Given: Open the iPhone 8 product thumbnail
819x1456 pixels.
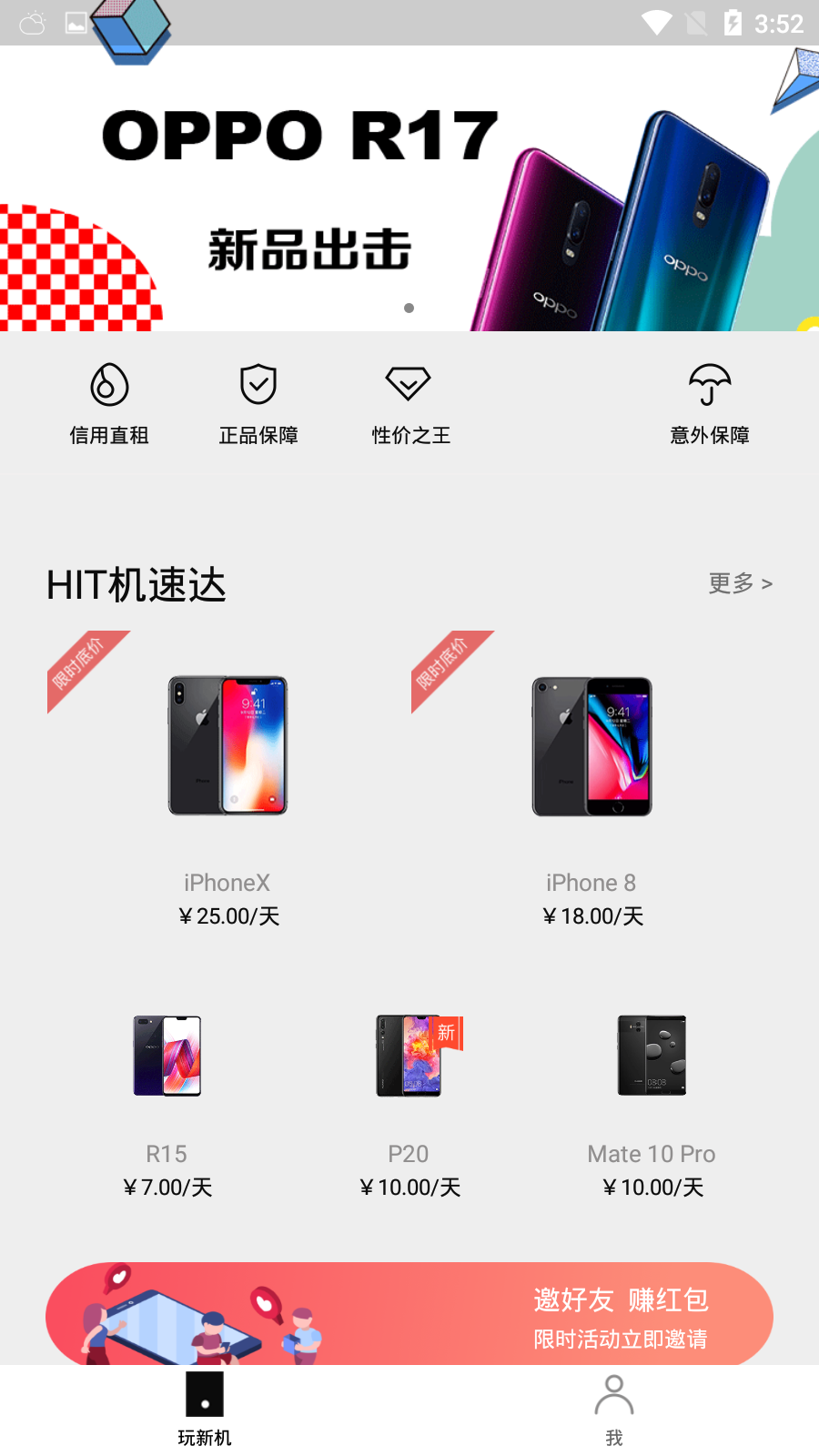Looking at the screenshot, I should click(591, 746).
